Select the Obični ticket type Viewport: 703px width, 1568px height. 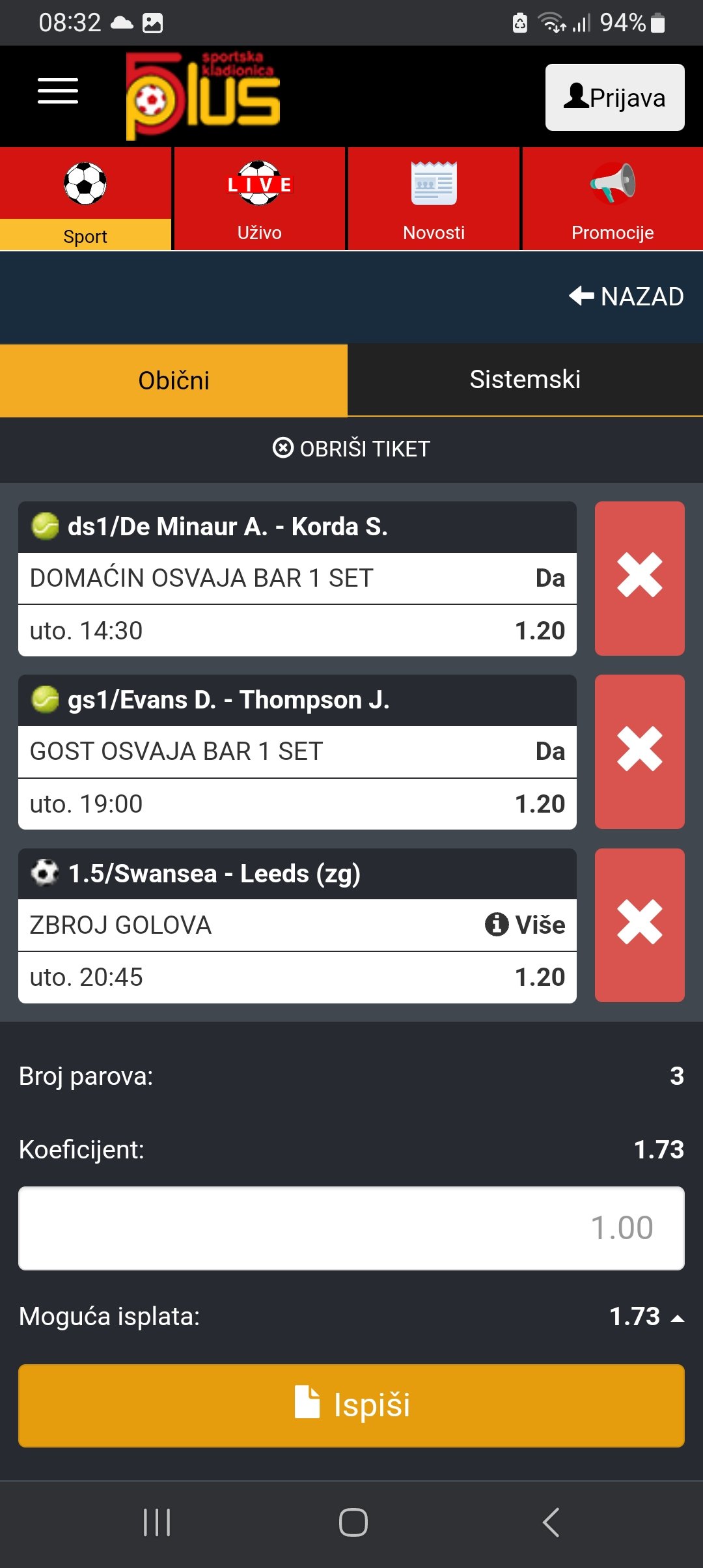174,380
